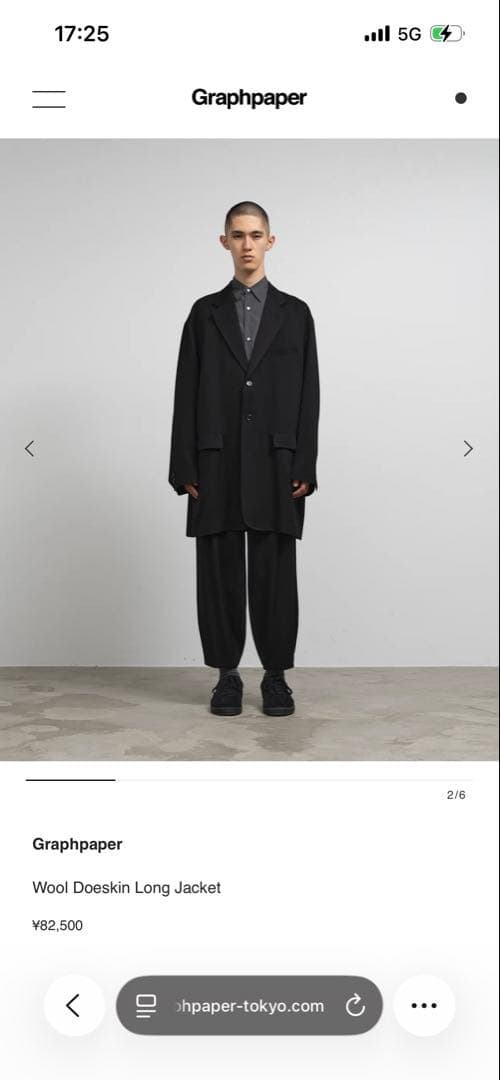
Task: Tap the black dot icon in header
Action: point(461,98)
